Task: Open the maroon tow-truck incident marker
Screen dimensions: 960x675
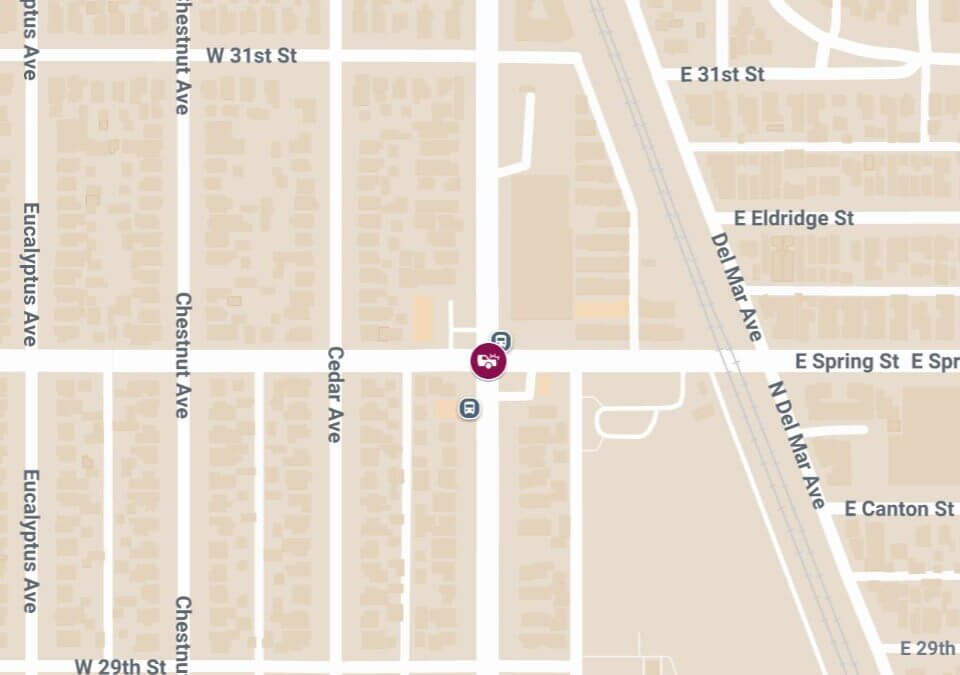Action: [x=488, y=361]
